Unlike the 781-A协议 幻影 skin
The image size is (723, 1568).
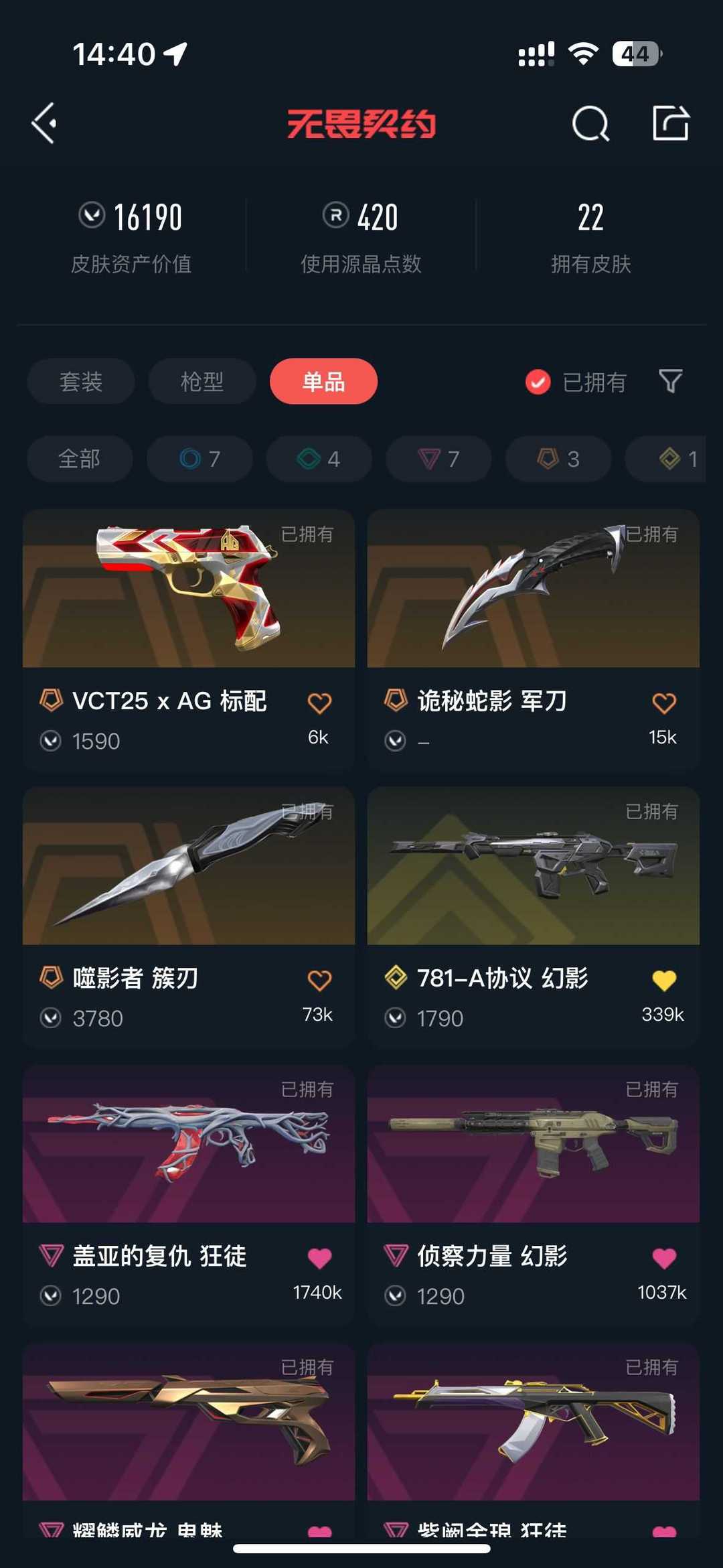(664, 980)
